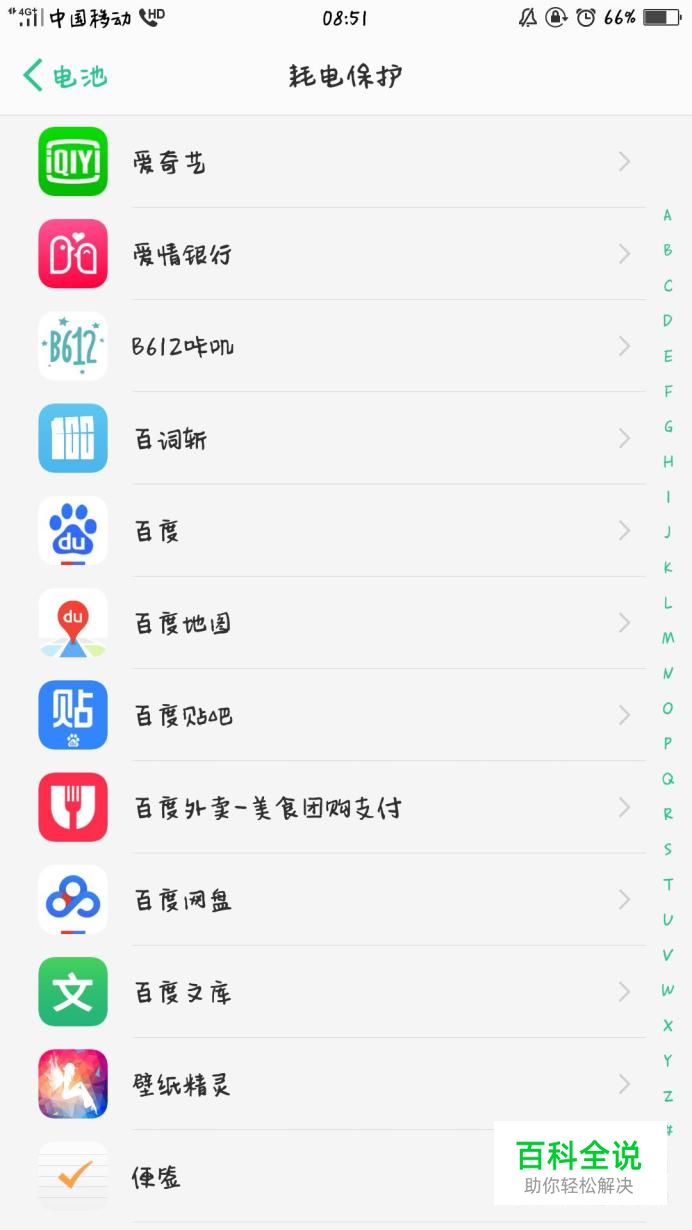
Task: Jump to letter Q in the index
Action: (x=667, y=779)
